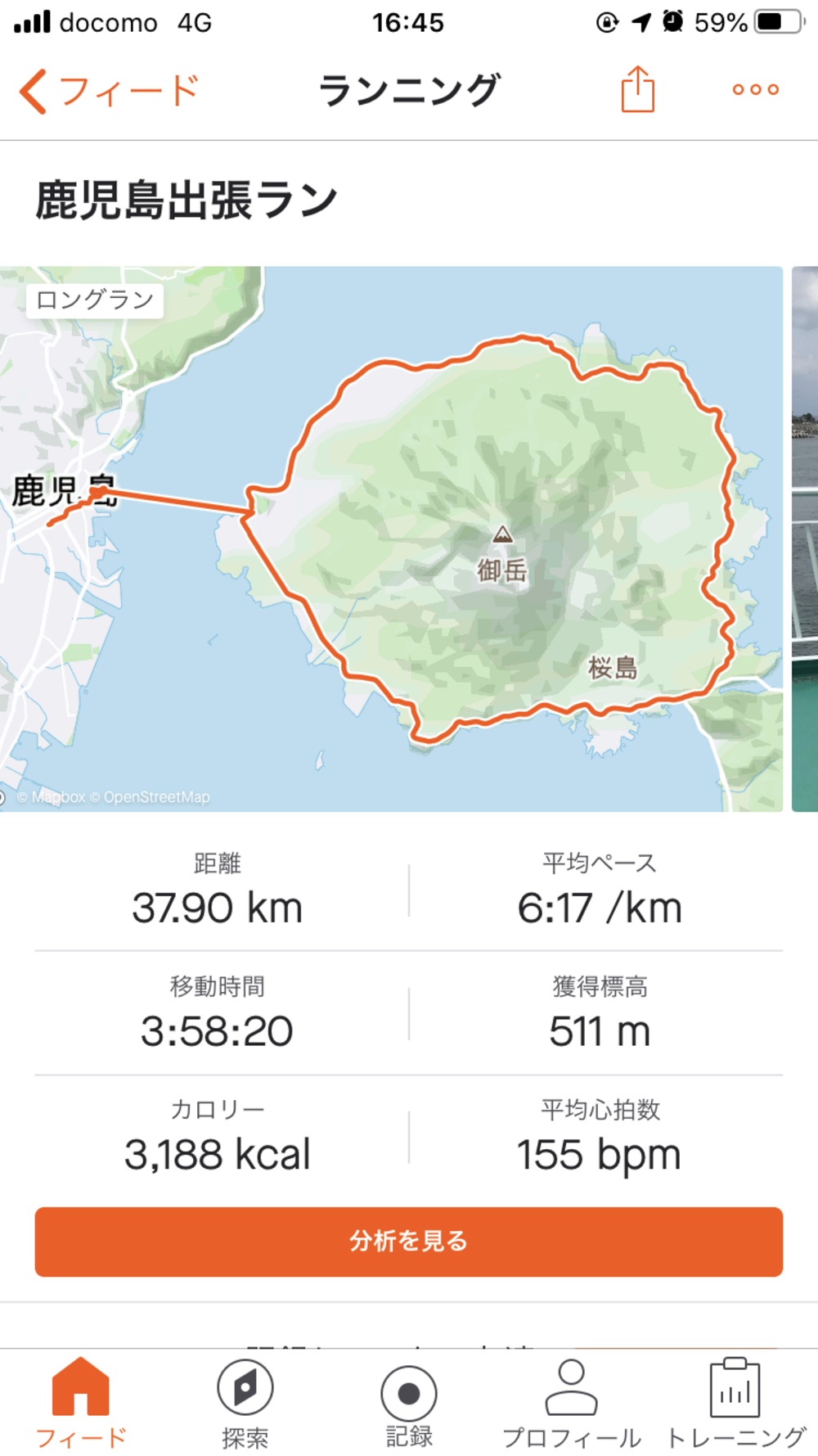The image size is (818, 1456).
Task: Select the トレーニング tab
Action: (x=735, y=1402)
